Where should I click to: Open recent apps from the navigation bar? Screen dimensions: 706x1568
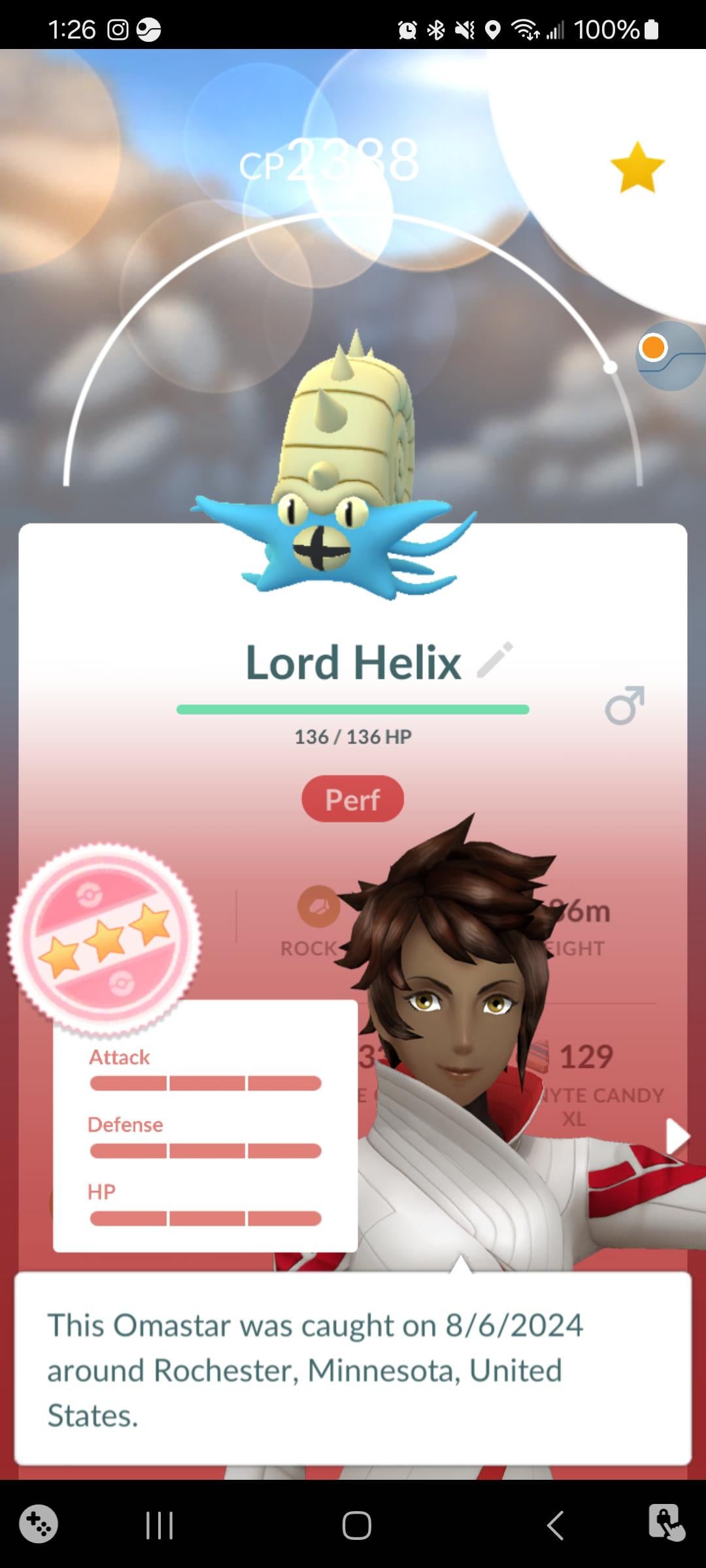click(159, 1526)
